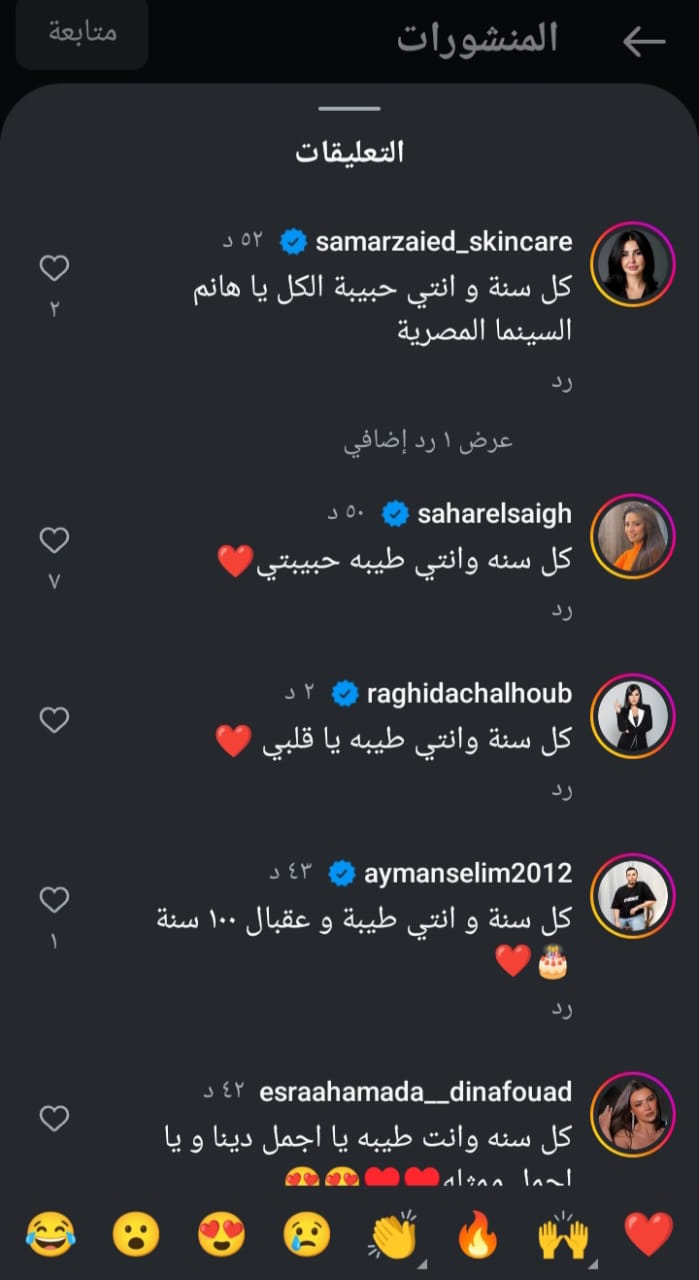Tap the متابعة follow button

(x=82, y=33)
